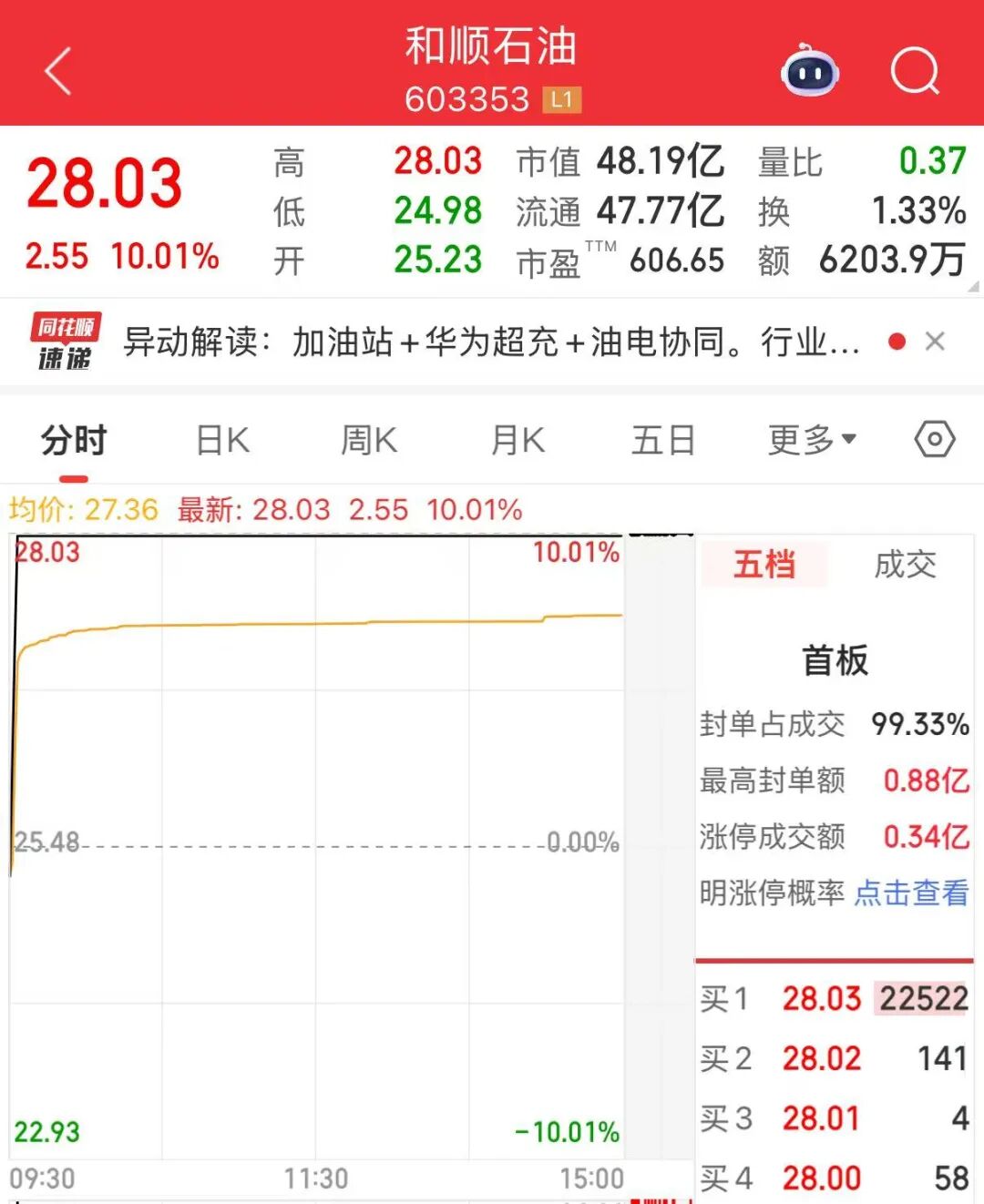Open chart settings hexagon icon
Screen dimensions: 984x1204
point(934,440)
